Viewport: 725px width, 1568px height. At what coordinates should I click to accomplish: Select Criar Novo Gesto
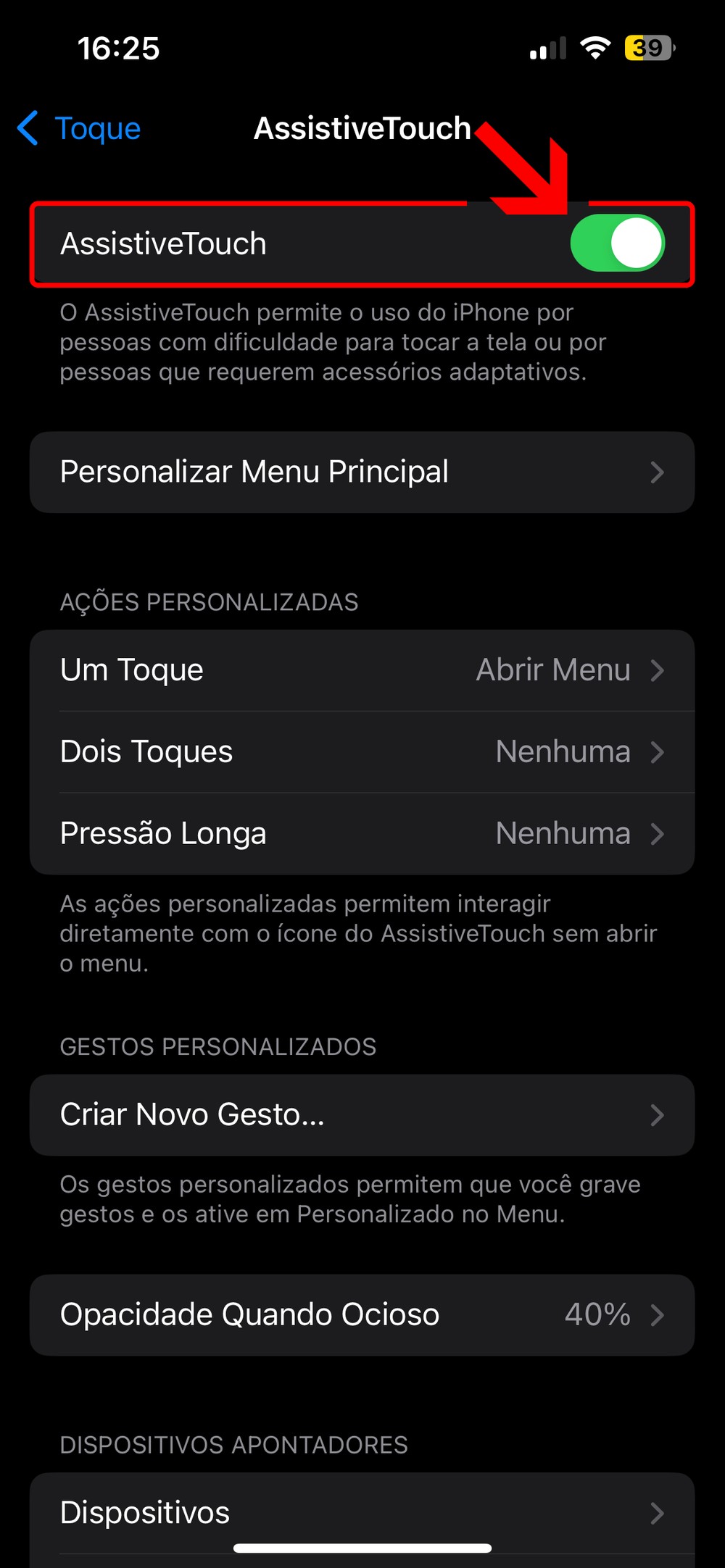tap(362, 1115)
